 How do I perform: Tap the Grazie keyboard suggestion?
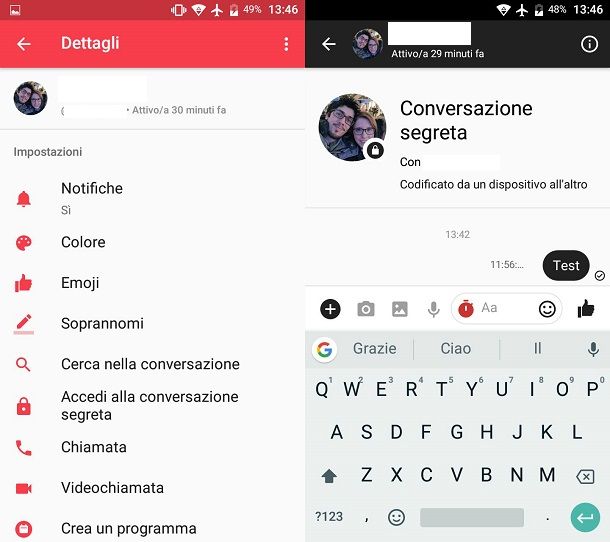(x=375, y=349)
